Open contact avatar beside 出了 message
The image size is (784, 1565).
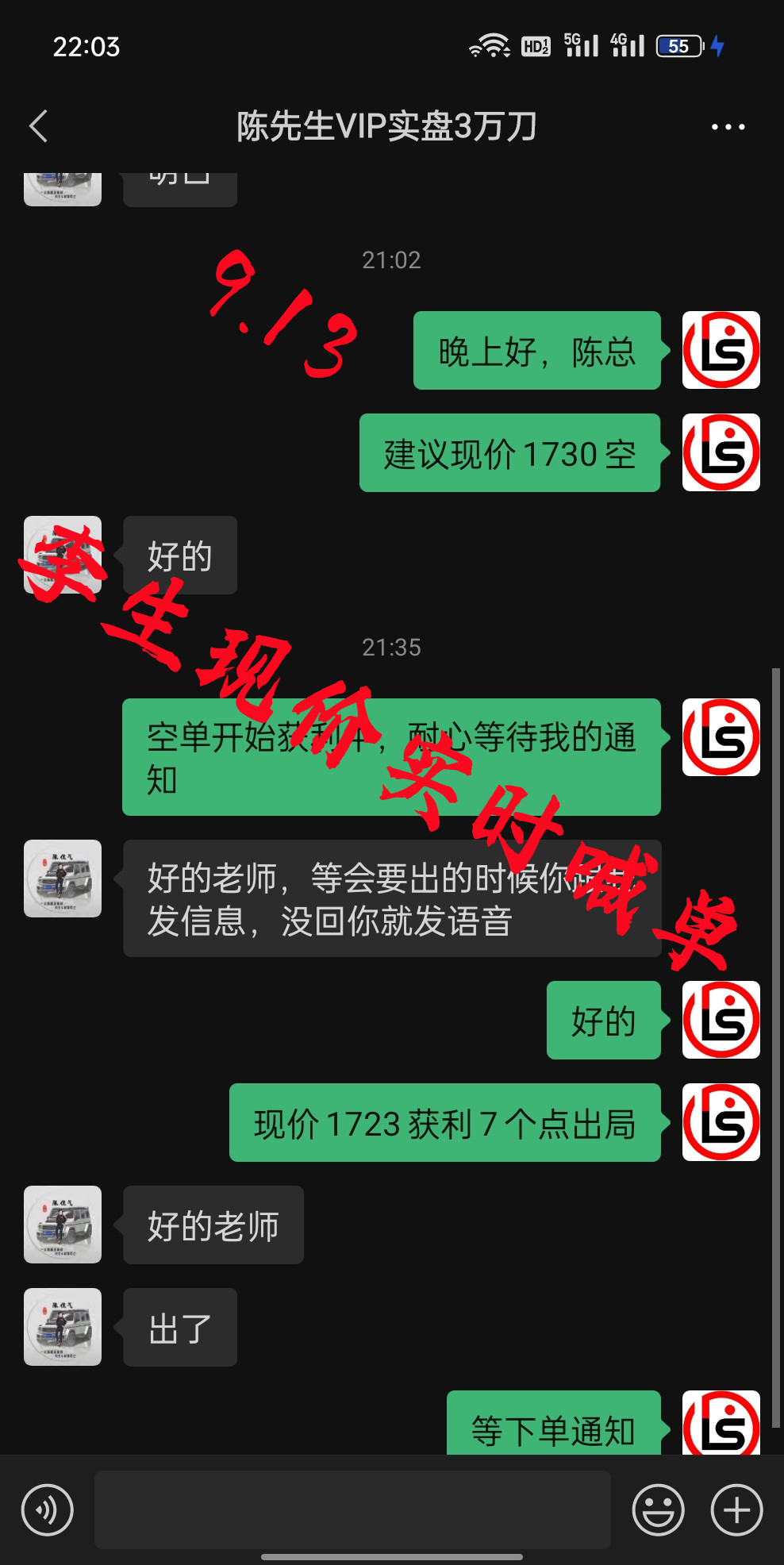63,1327
